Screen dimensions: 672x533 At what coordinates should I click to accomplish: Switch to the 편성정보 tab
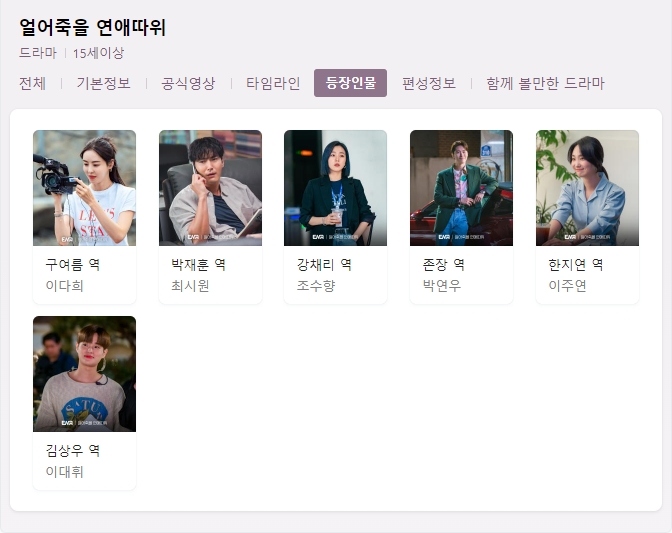428,83
